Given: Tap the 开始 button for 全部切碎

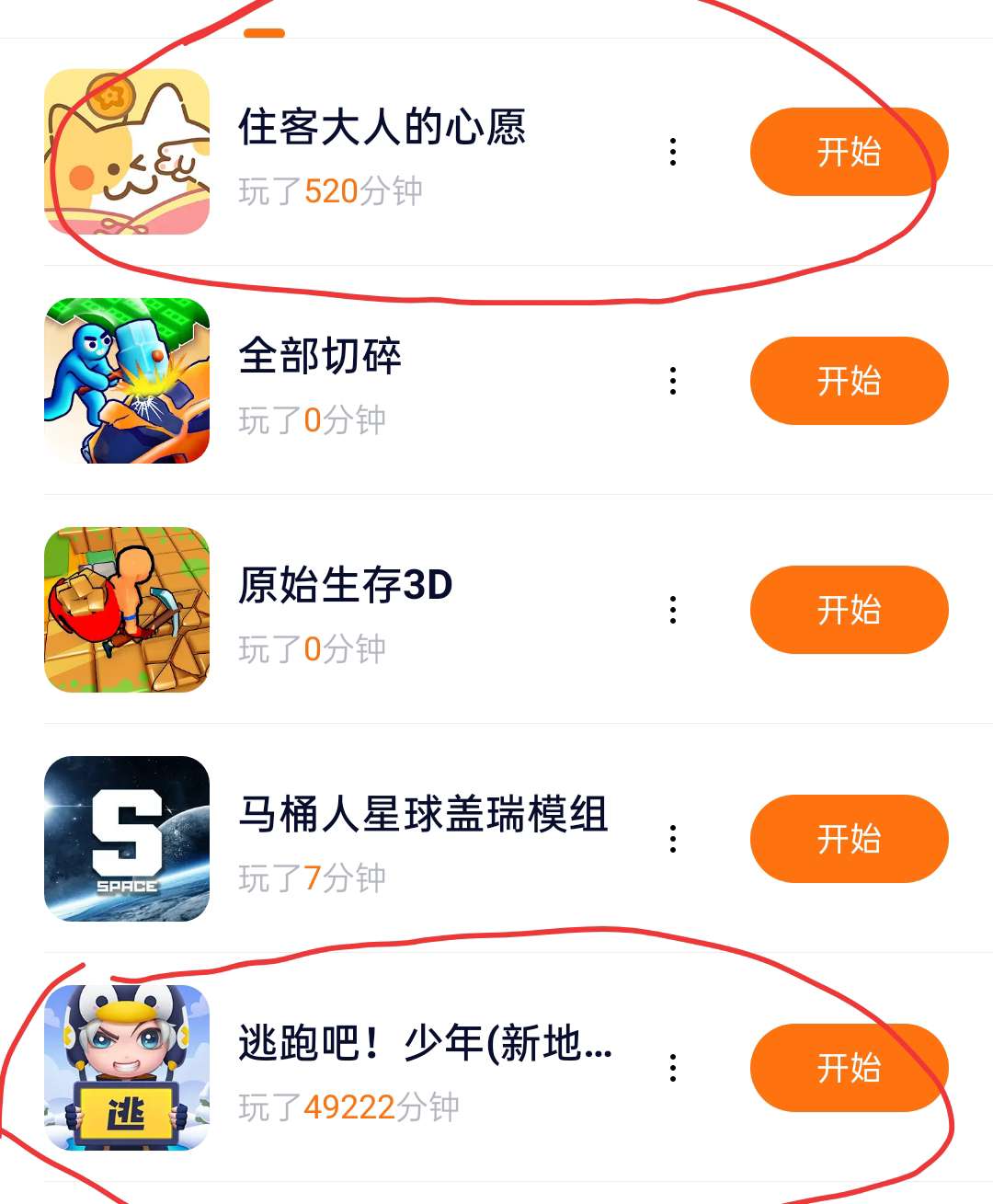Looking at the screenshot, I should (849, 381).
